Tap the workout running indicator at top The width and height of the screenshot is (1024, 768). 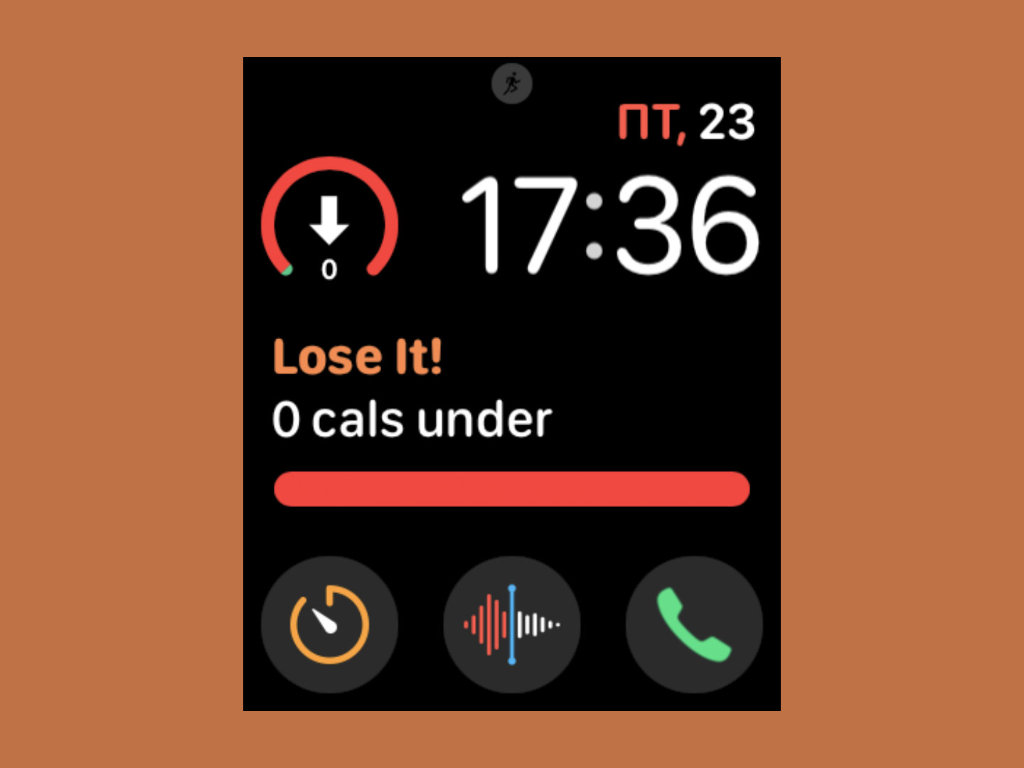(x=512, y=83)
